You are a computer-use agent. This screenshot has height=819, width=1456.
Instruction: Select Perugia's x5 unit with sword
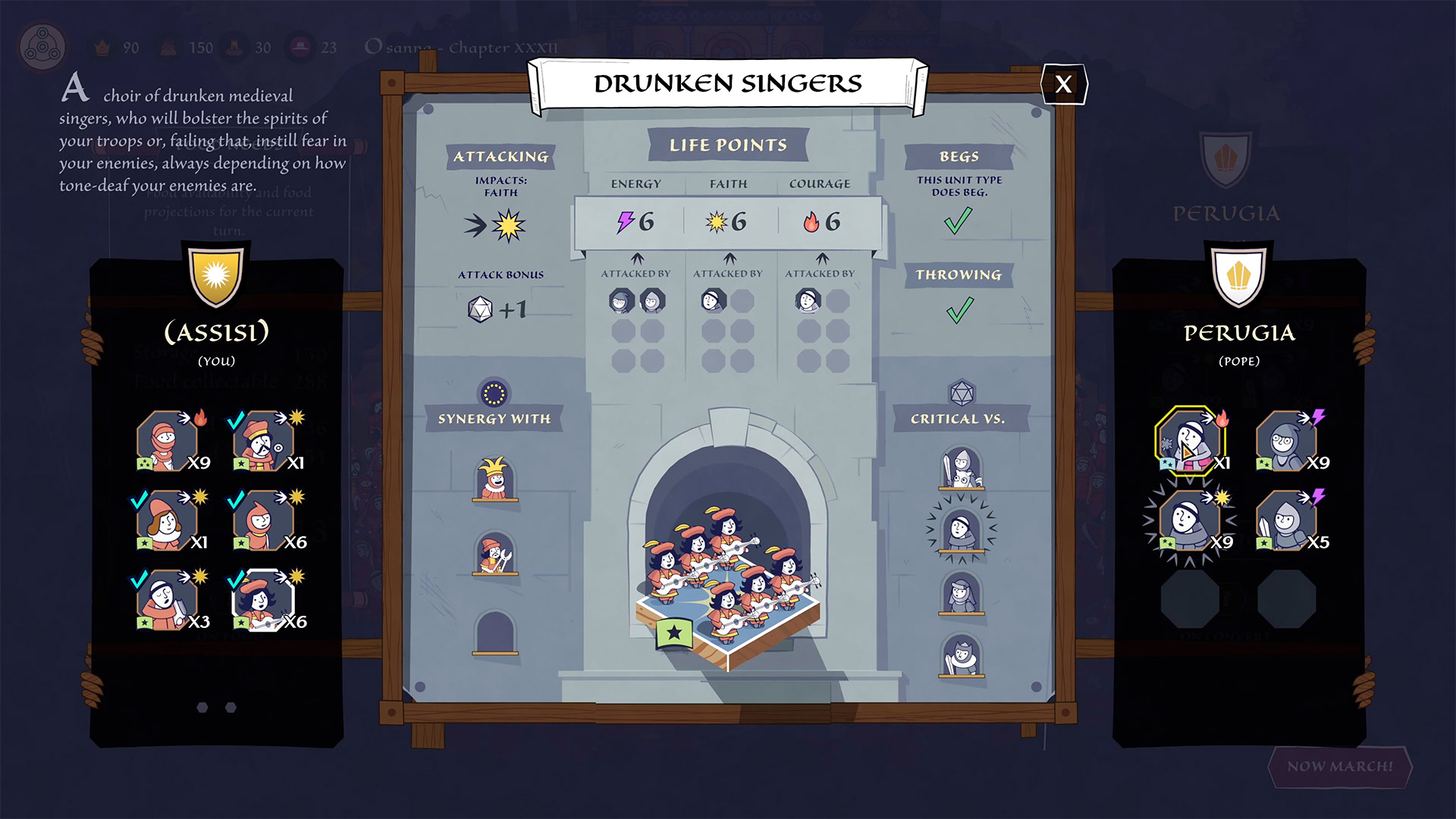(1288, 522)
